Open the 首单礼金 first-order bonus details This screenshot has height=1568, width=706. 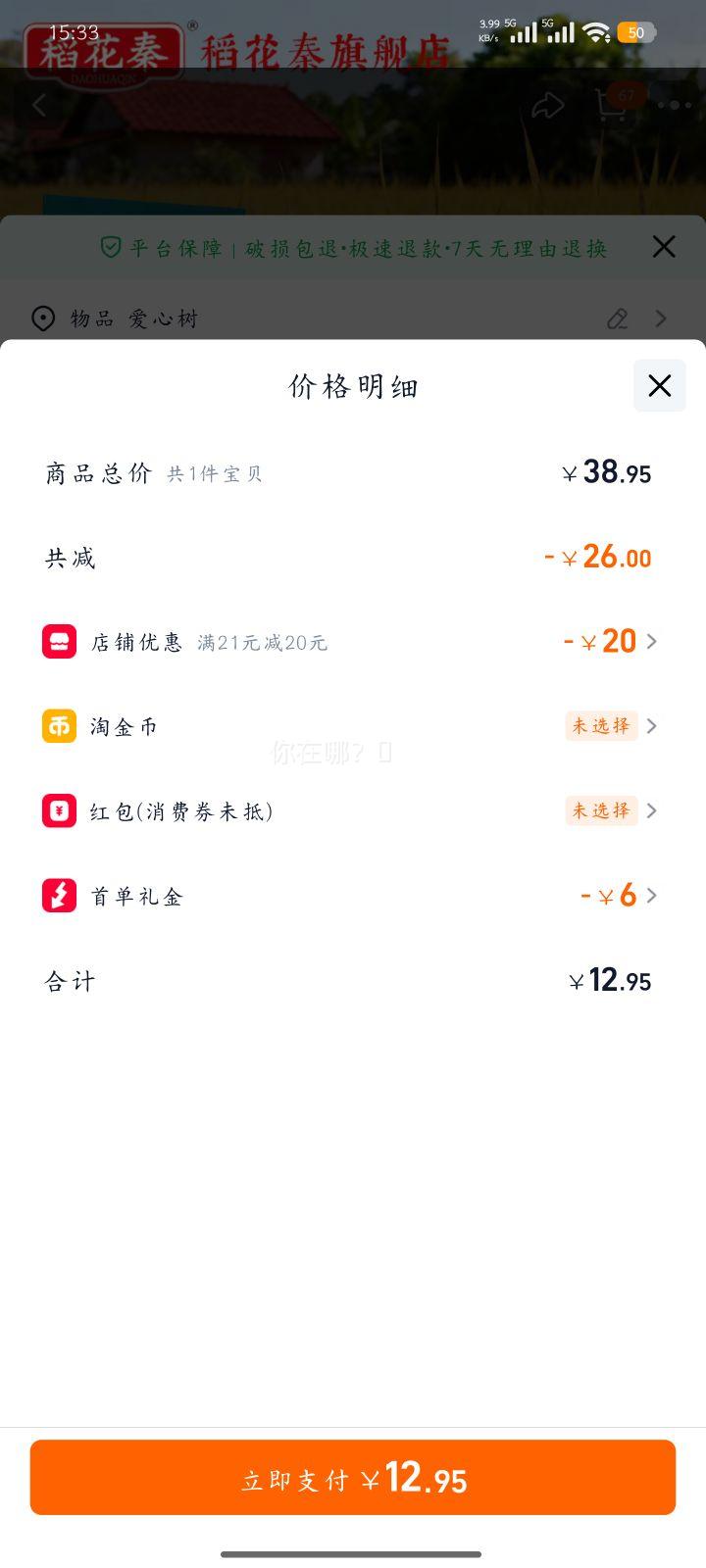[620, 896]
